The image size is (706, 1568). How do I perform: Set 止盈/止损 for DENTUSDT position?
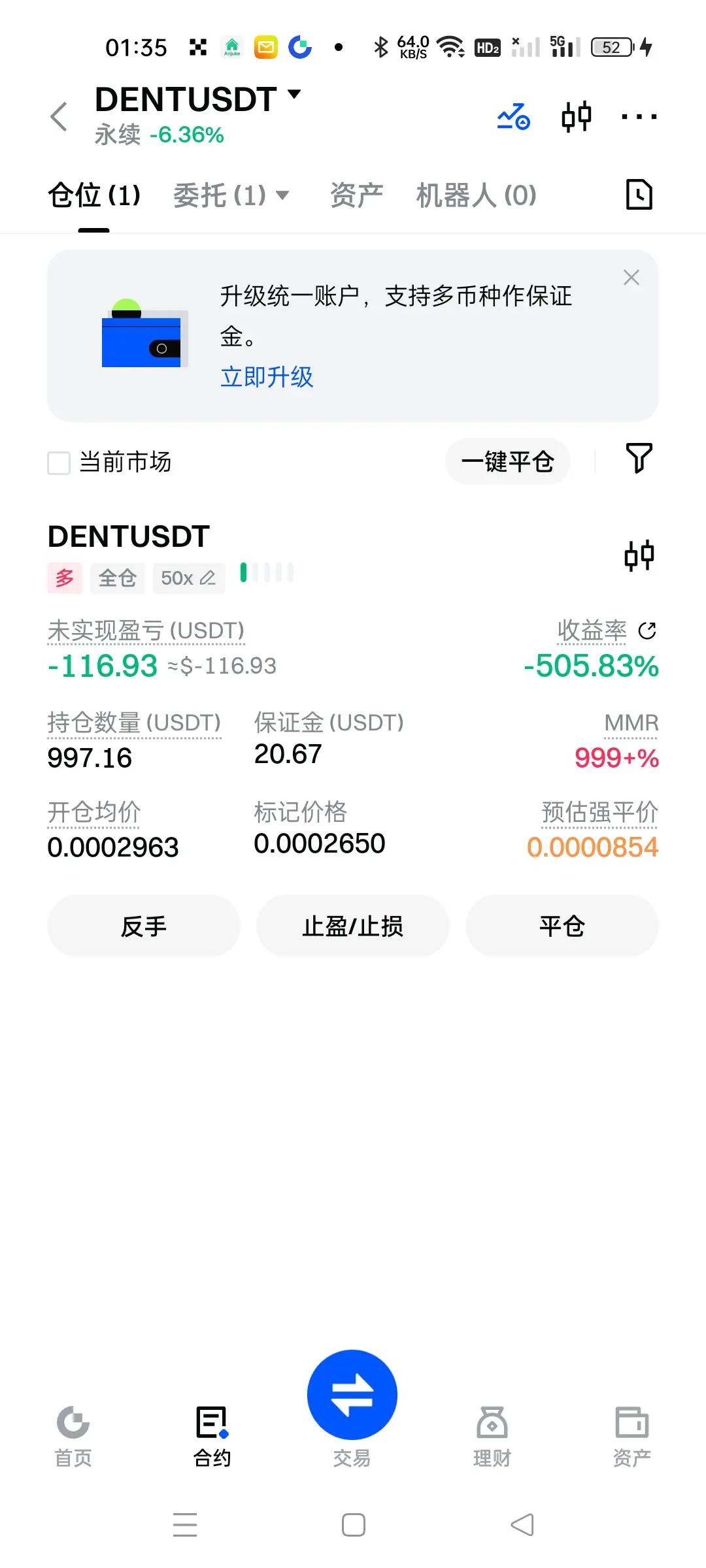pos(352,926)
